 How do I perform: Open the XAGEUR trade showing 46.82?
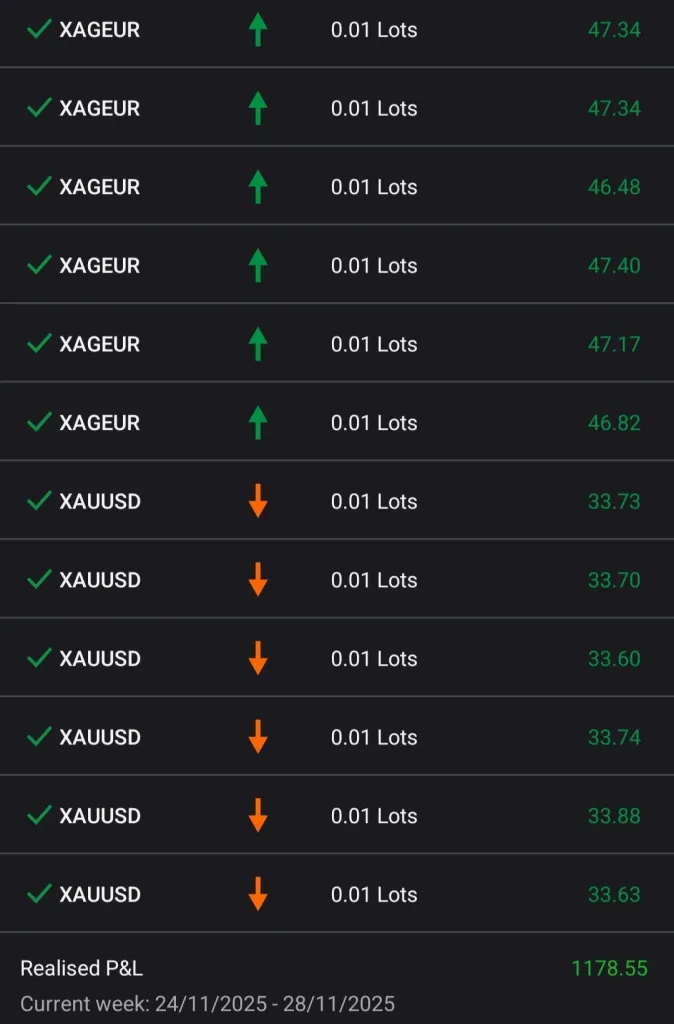click(337, 422)
